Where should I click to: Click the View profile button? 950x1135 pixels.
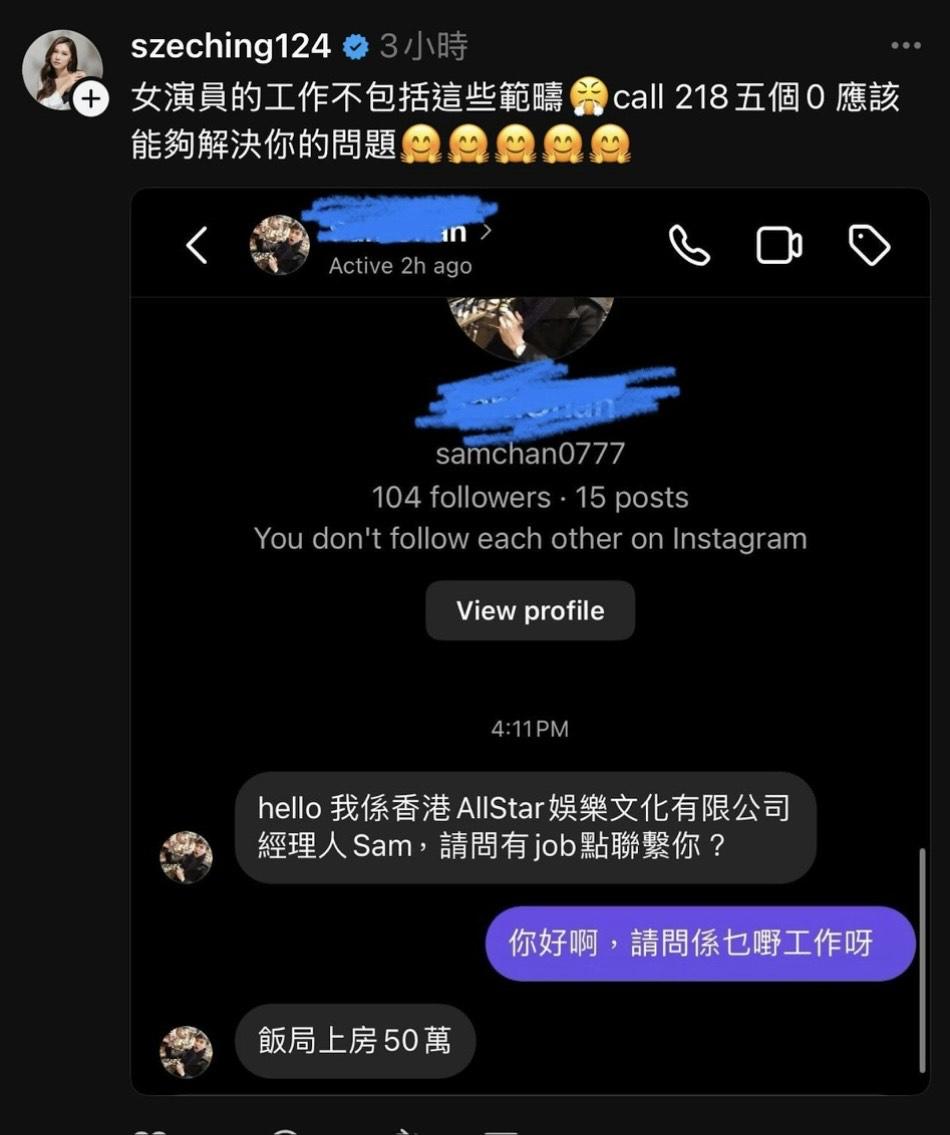pyautogui.click(x=529, y=610)
